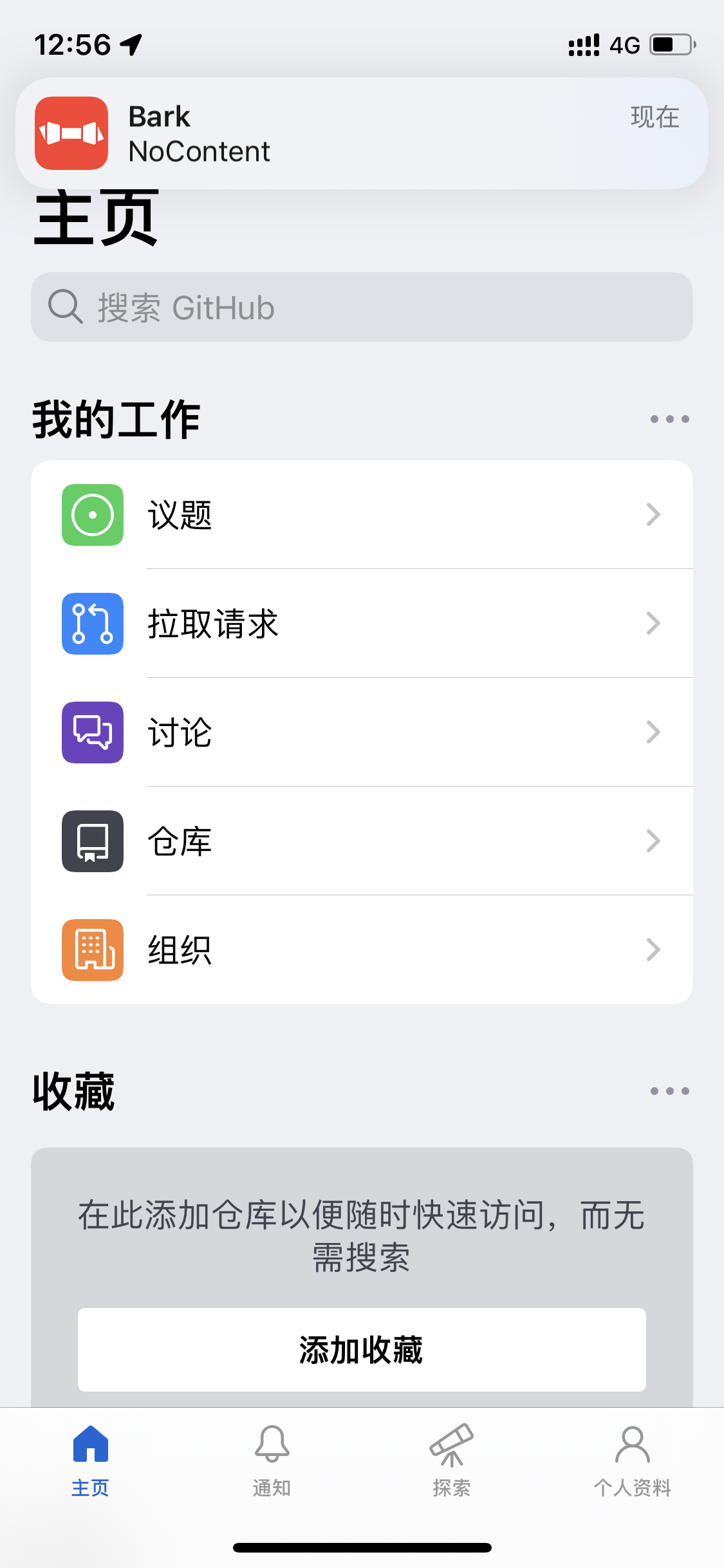Switch to the 主页 tab

pyautogui.click(x=90, y=1464)
